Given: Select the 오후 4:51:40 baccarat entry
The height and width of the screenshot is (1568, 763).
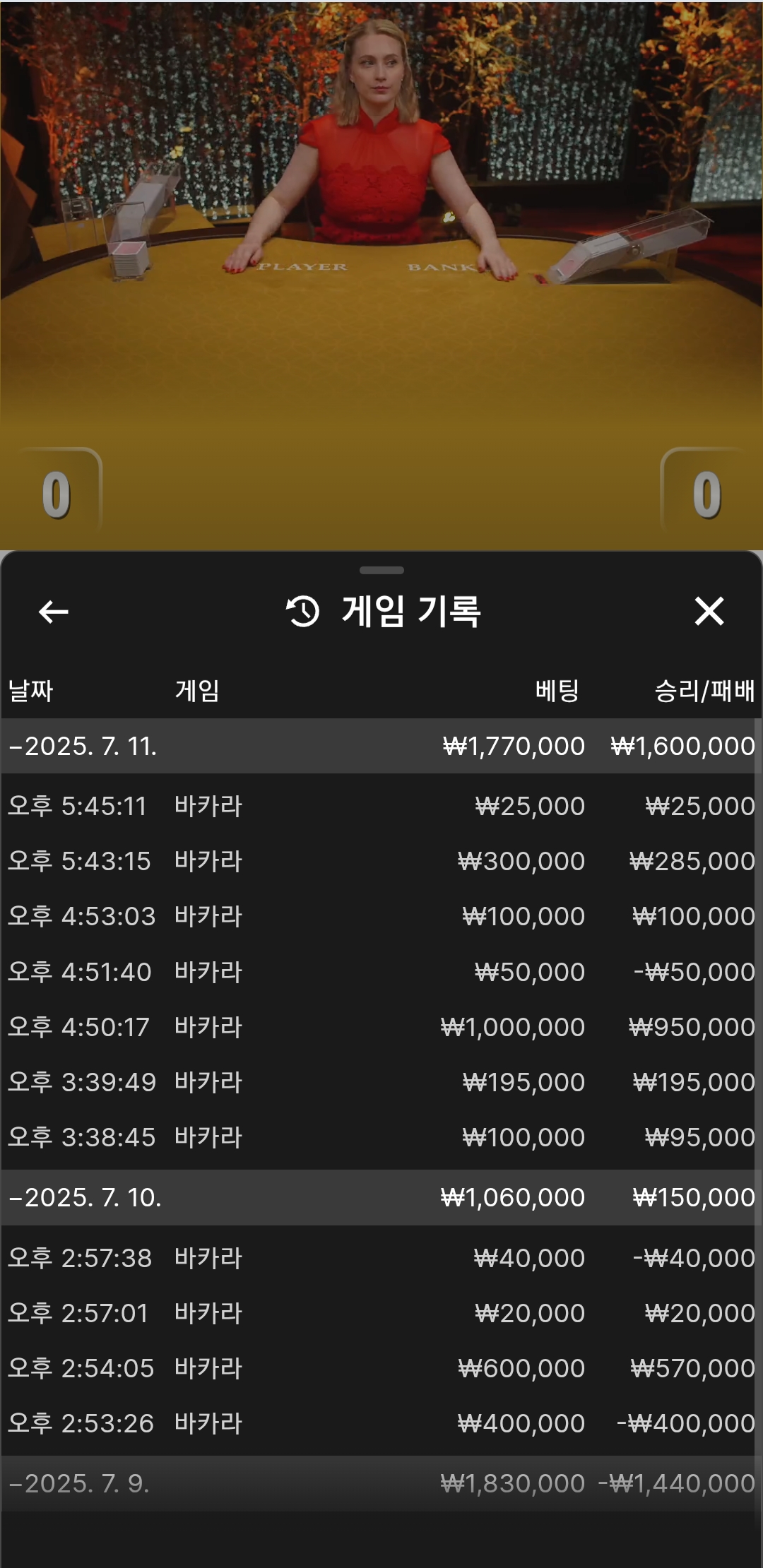Looking at the screenshot, I should (380, 973).
